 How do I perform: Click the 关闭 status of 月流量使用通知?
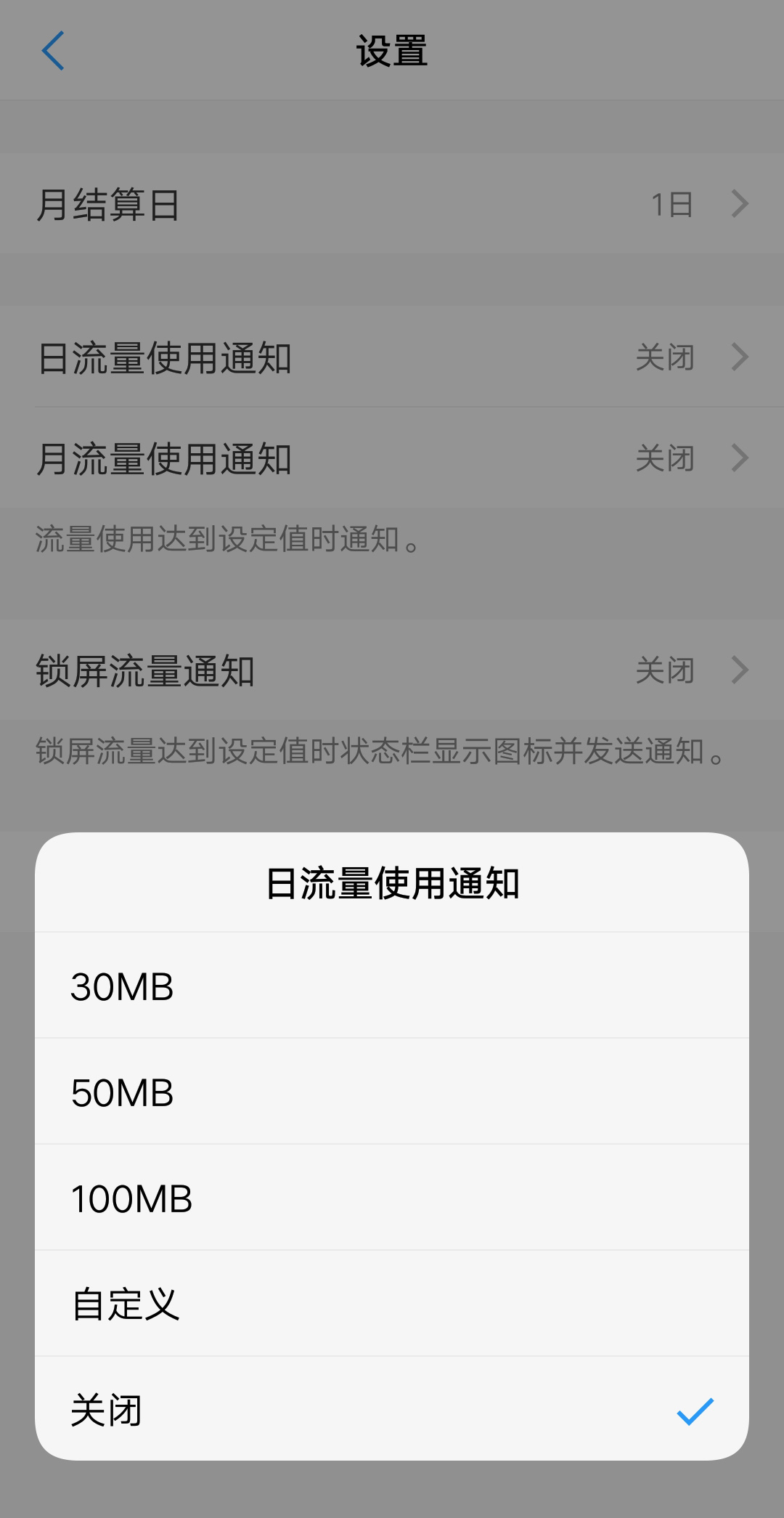[x=665, y=458]
